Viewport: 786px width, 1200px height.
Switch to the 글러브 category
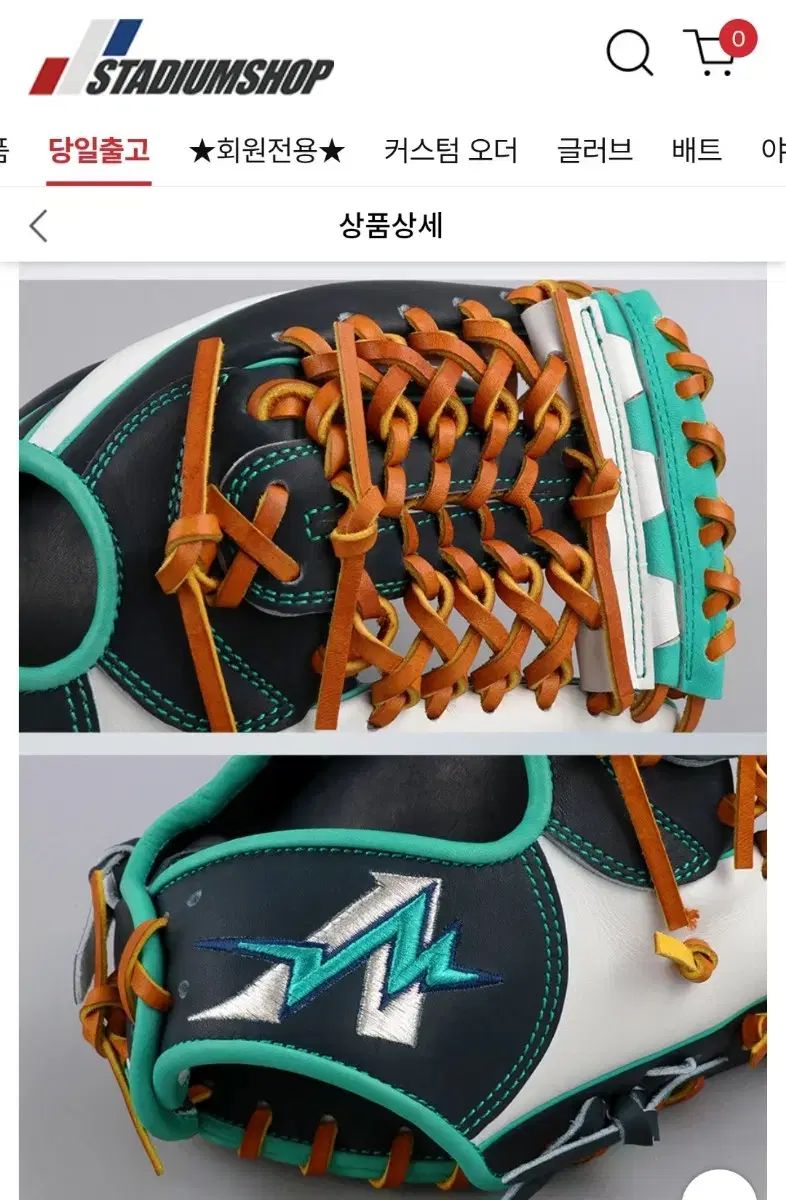pyautogui.click(x=595, y=151)
